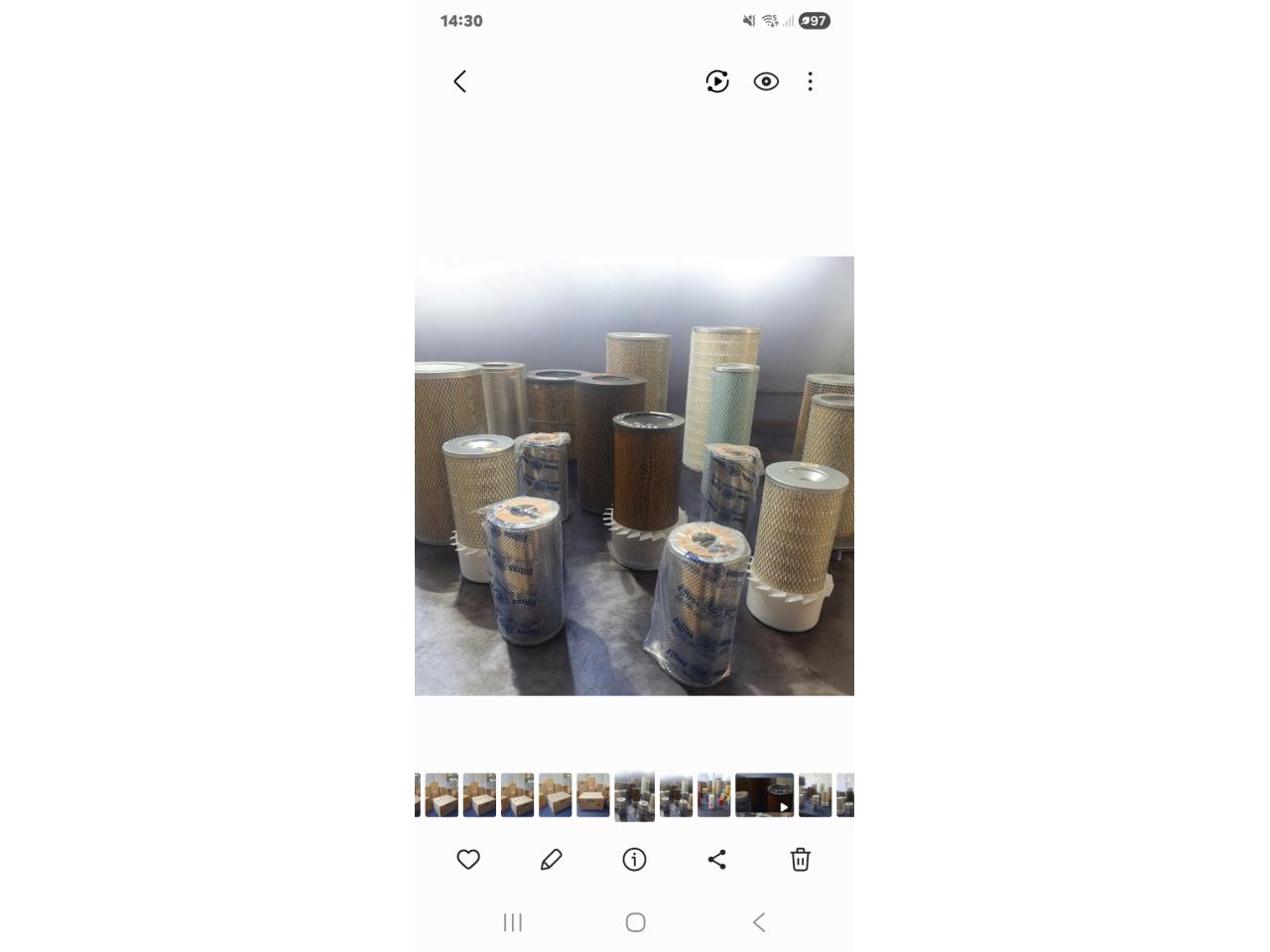Share this photo
This screenshot has height=952, width=1270.
click(x=717, y=860)
